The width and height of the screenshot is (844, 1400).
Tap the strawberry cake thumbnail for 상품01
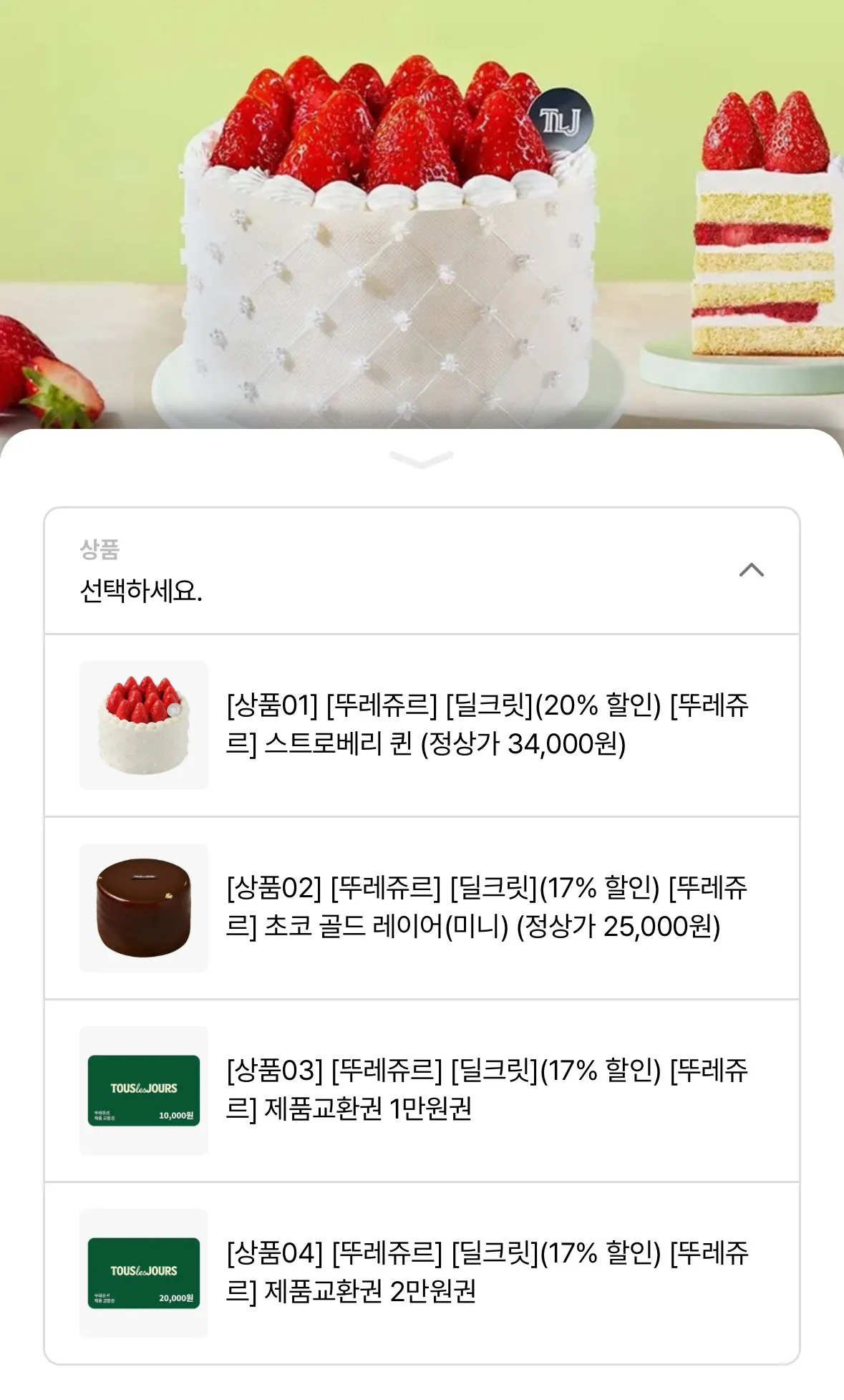coord(143,724)
